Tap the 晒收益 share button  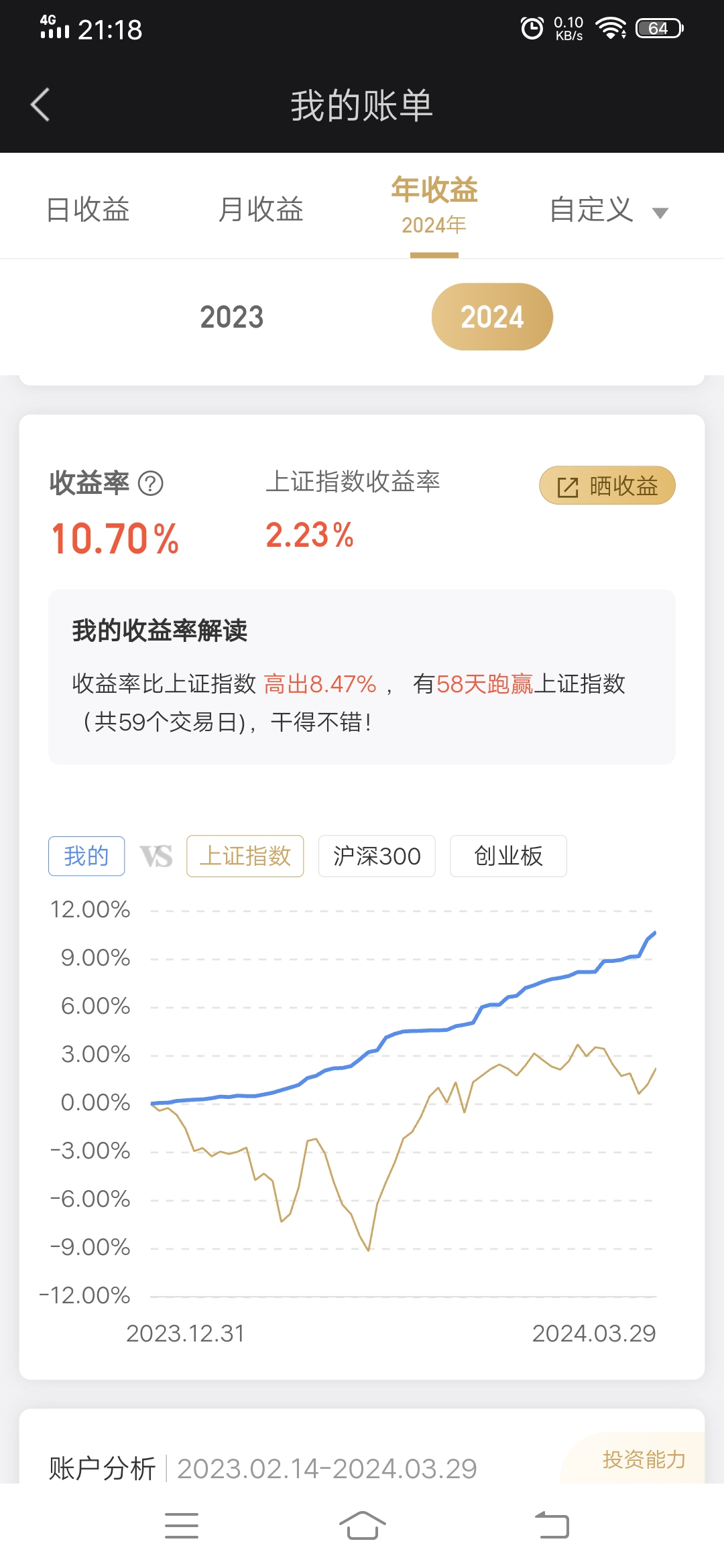[607, 485]
